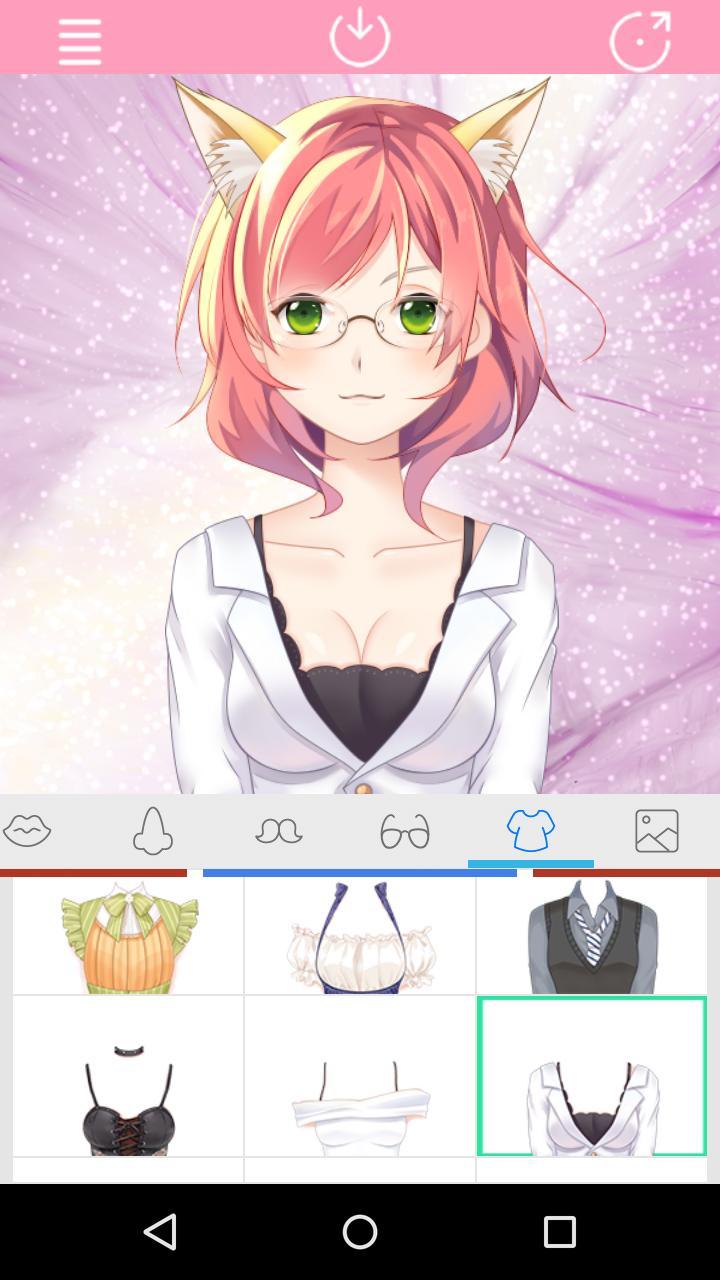Switch to the background image tab
Image resolution: width=720 pixels, height=1280 pixels.
[656, 830]
